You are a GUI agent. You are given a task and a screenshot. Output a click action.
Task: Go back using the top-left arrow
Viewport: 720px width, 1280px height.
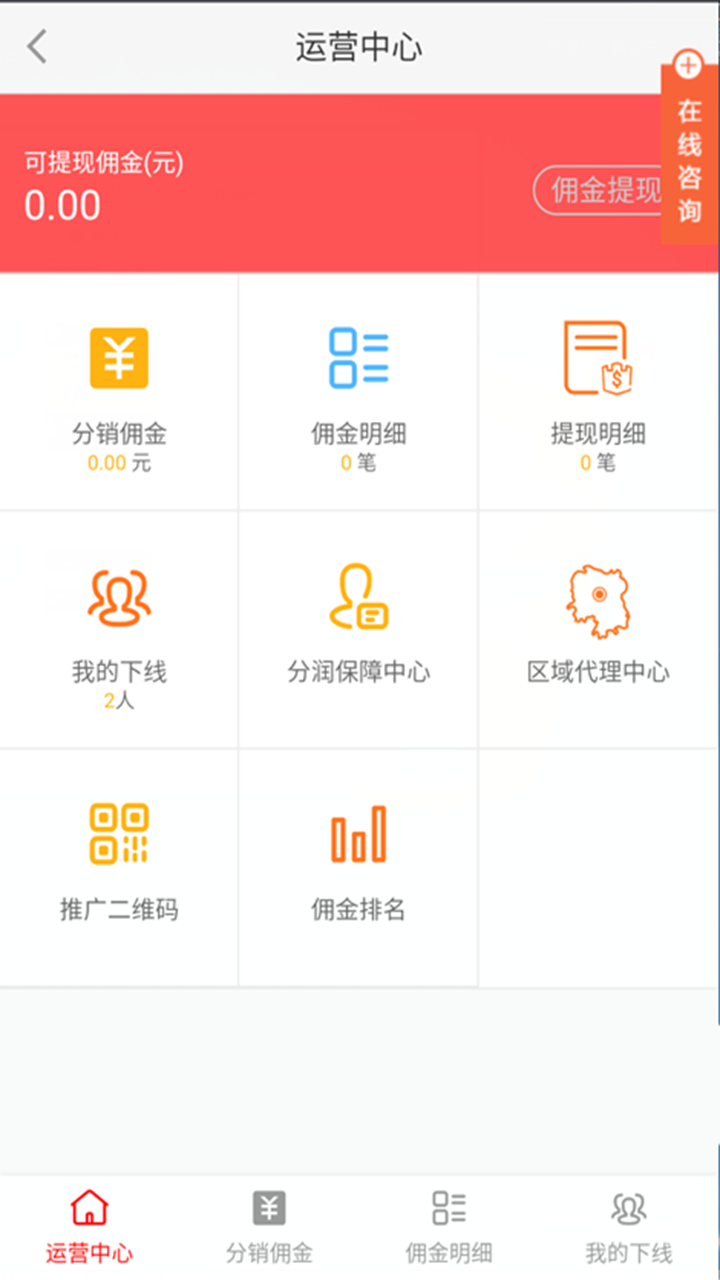37,47
